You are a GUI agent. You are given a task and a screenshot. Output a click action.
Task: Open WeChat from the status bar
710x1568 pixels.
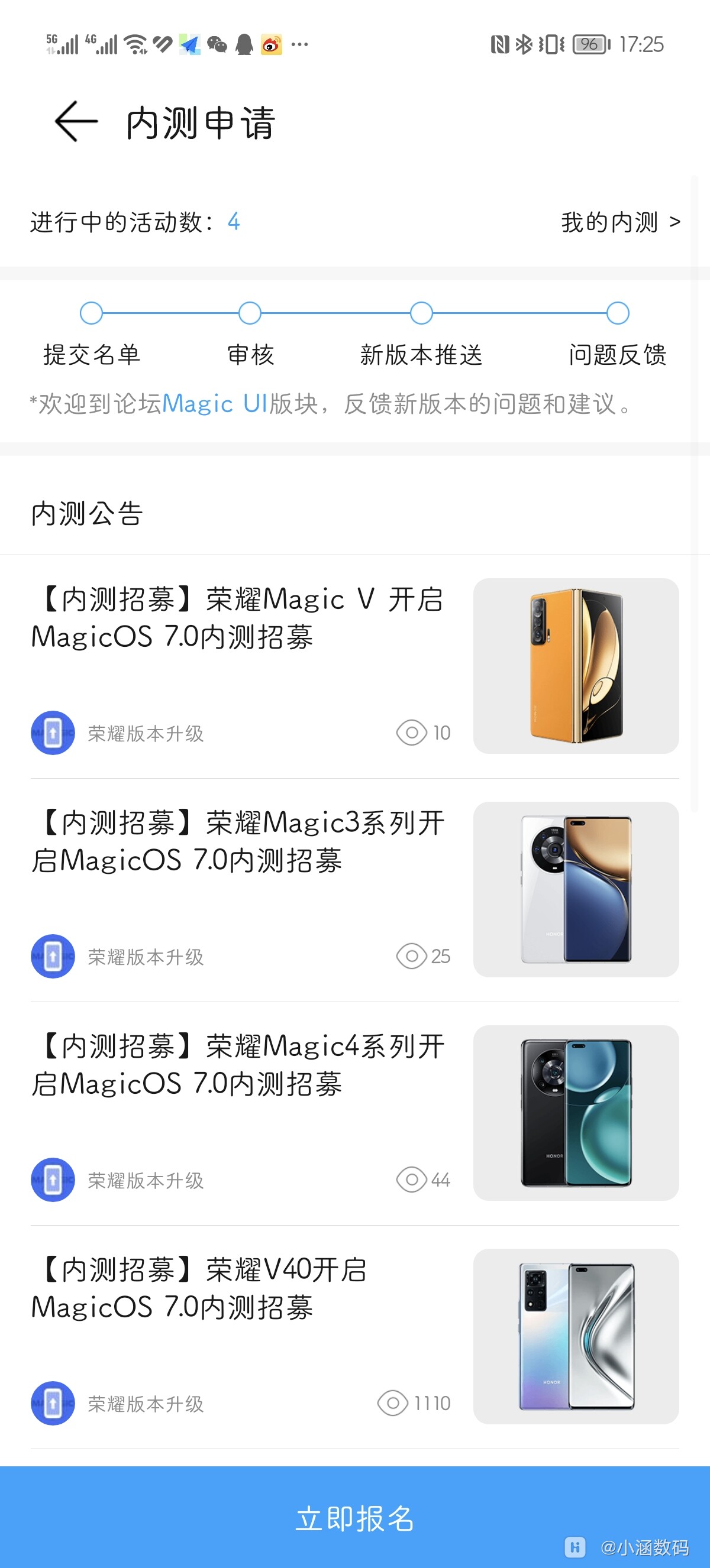[217, 44]
